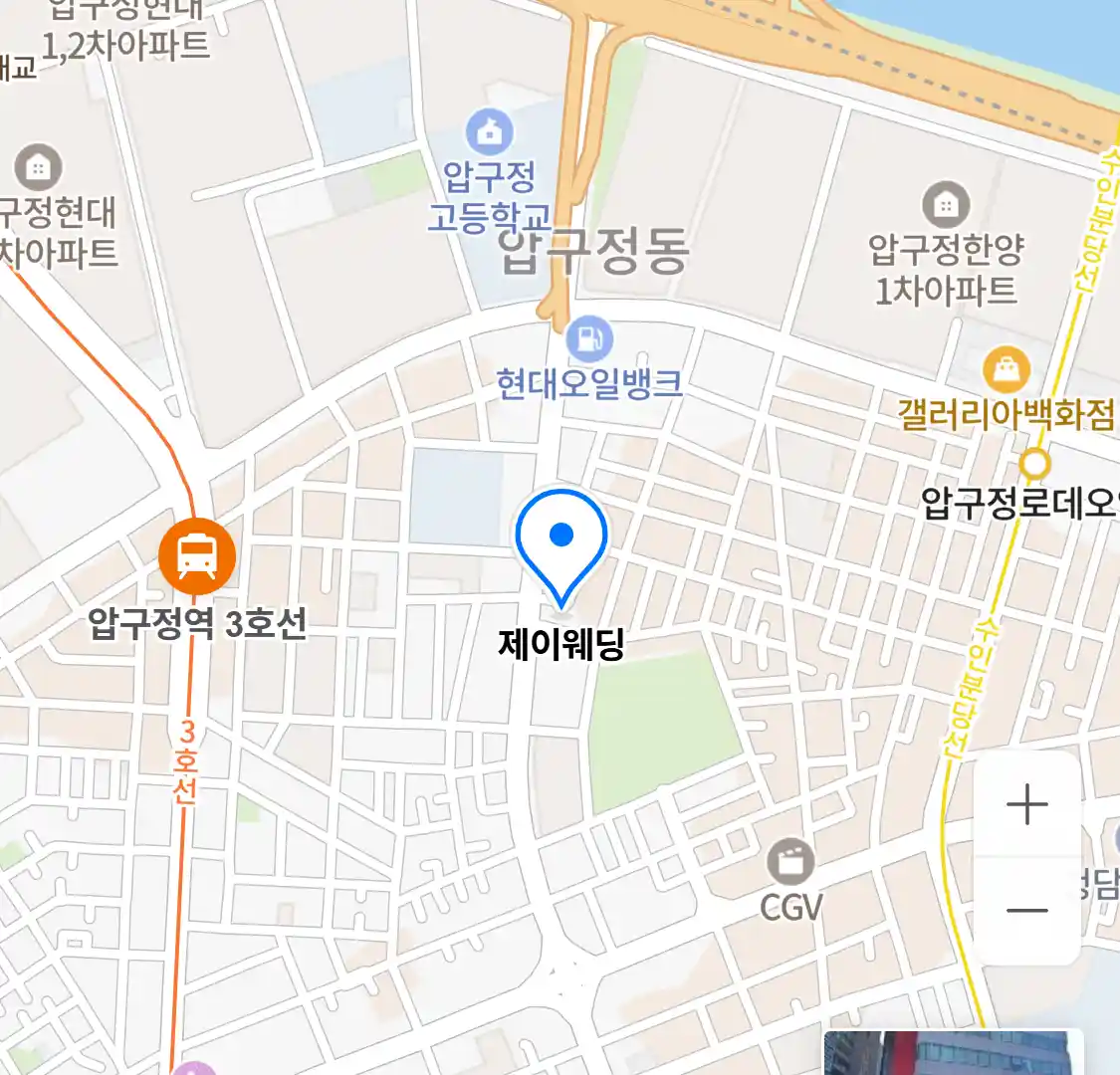This screenshot has height=1075, width=1120.
Task: Open the street view thumbnail
Action: point(952,1053)
